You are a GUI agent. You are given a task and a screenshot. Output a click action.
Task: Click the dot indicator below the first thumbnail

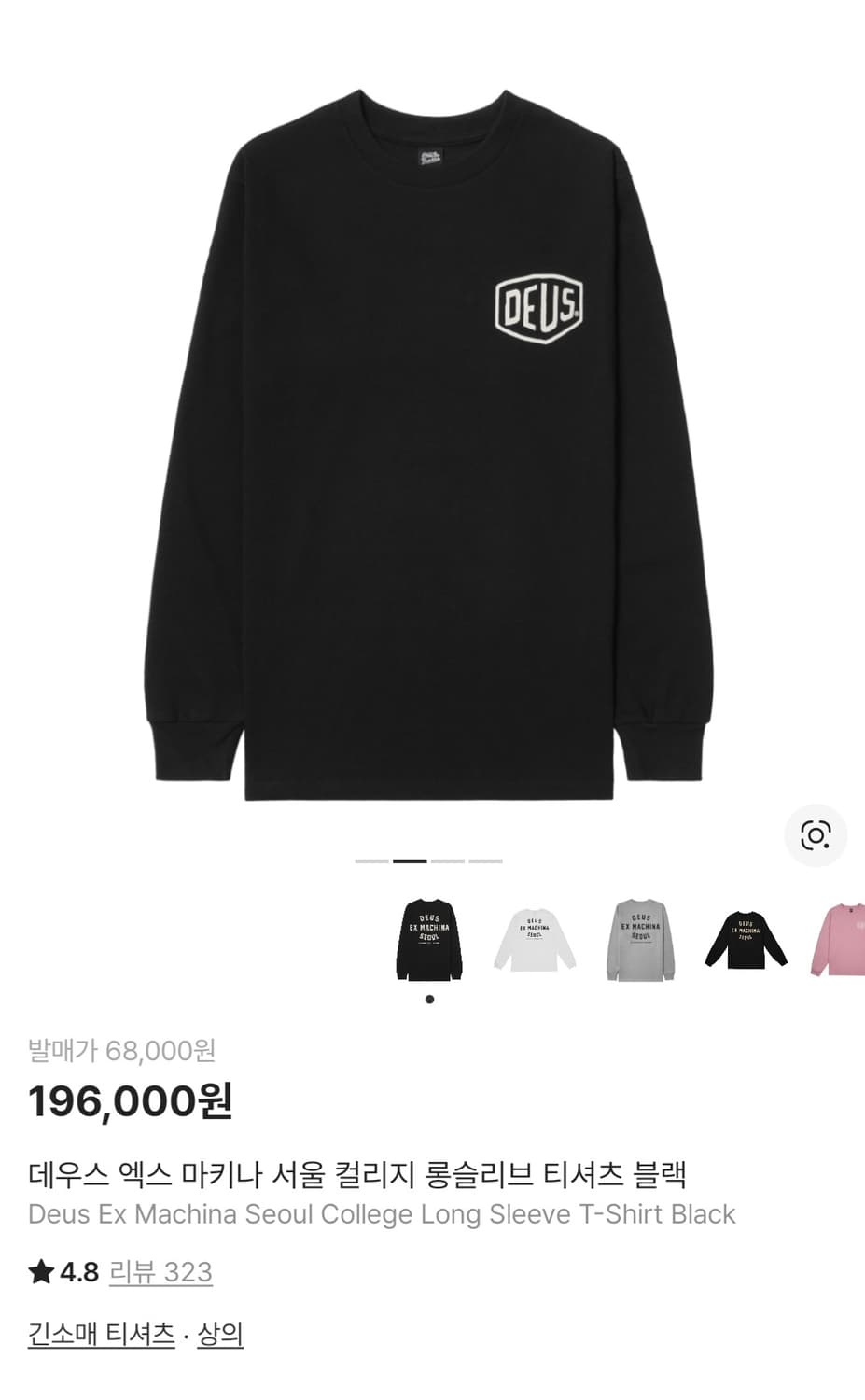[x=429, y=998]
